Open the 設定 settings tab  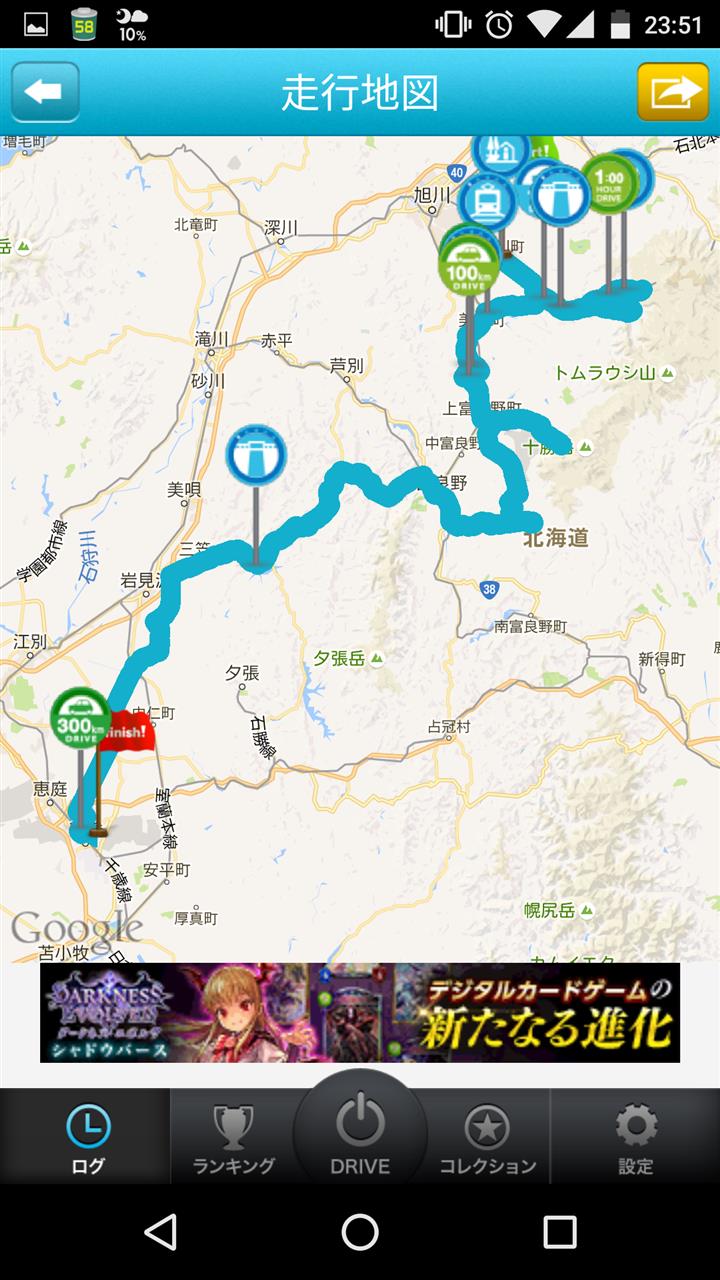(635, 1137)
